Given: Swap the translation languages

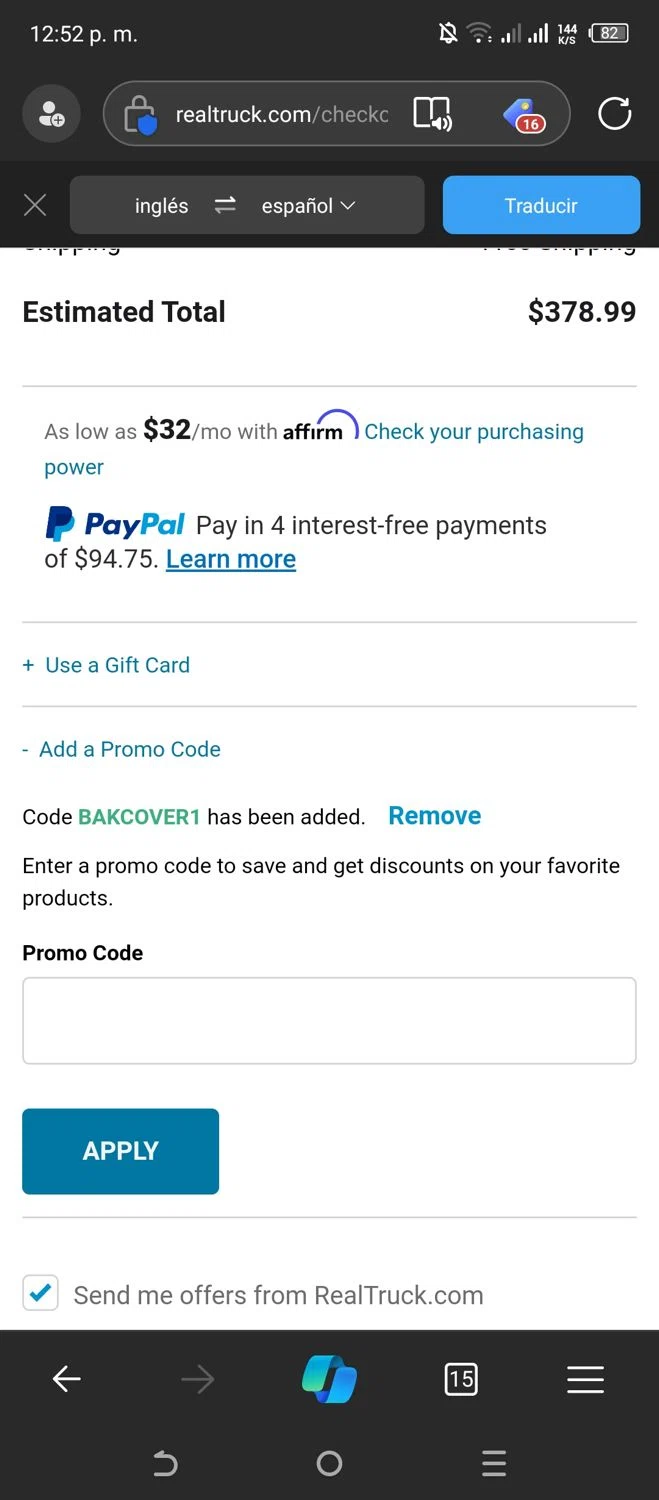Looking at the screenshot, I should click(x=225, y=205).
